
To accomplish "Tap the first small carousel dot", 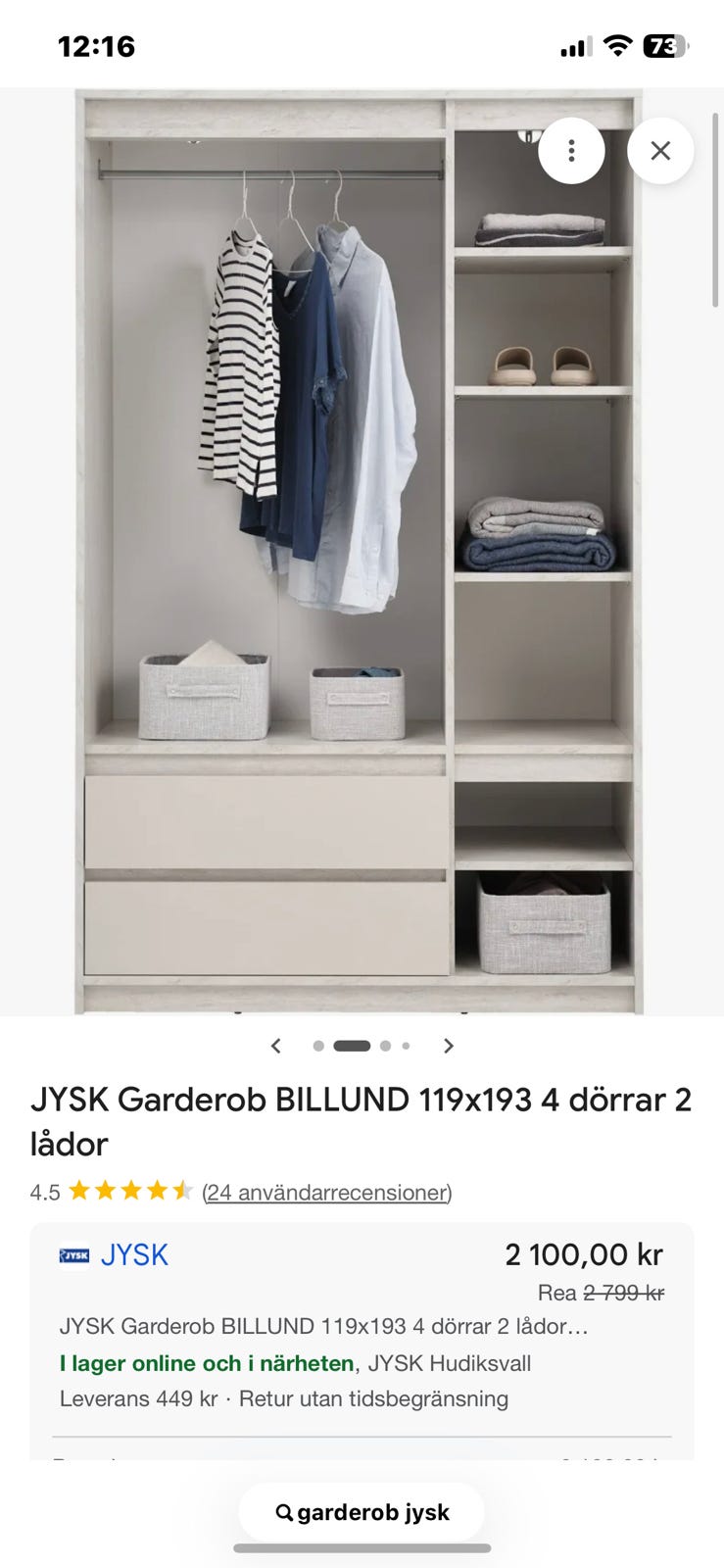I will pyautogui.click(x=317, y=1046).
